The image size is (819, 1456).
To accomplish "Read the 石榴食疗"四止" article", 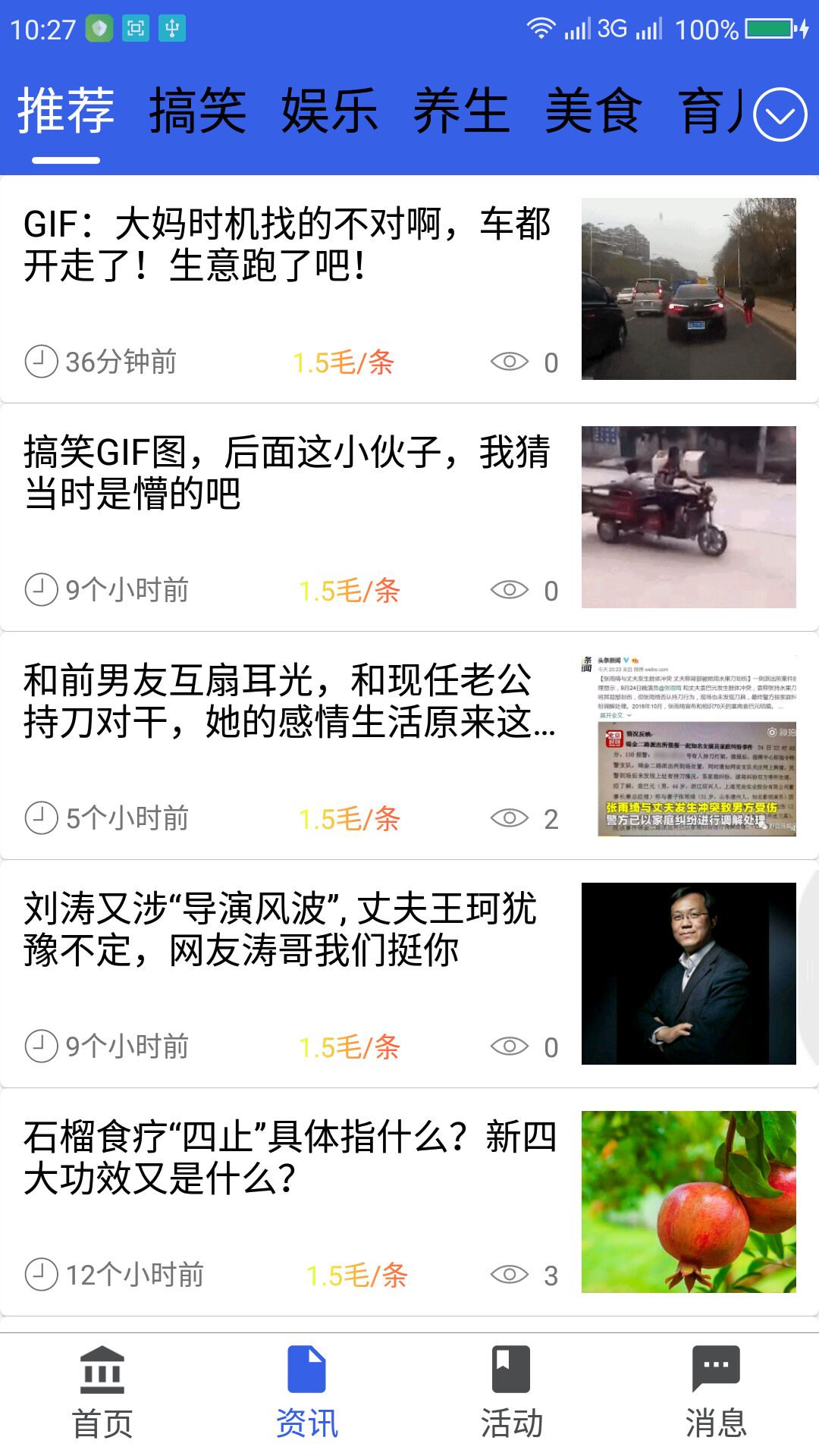I will point(288,1158).
